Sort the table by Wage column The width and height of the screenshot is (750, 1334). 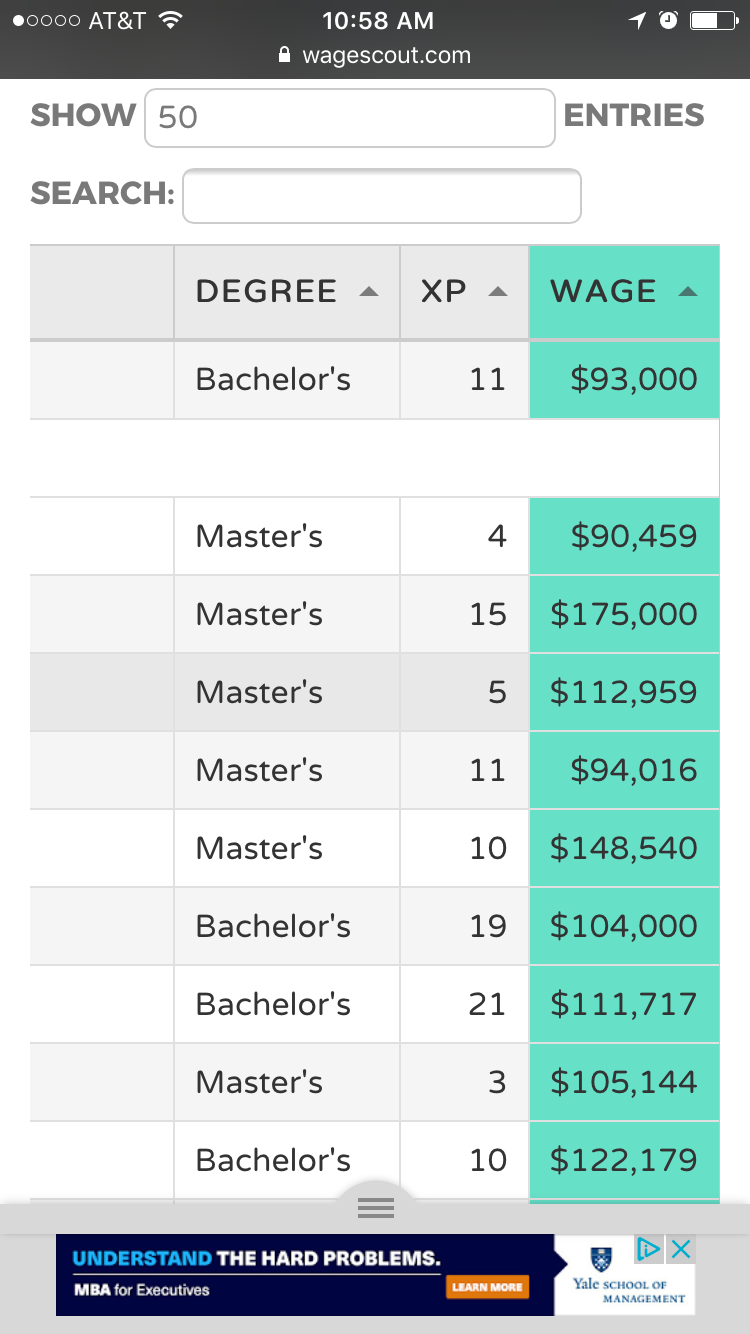pos(623,292)
